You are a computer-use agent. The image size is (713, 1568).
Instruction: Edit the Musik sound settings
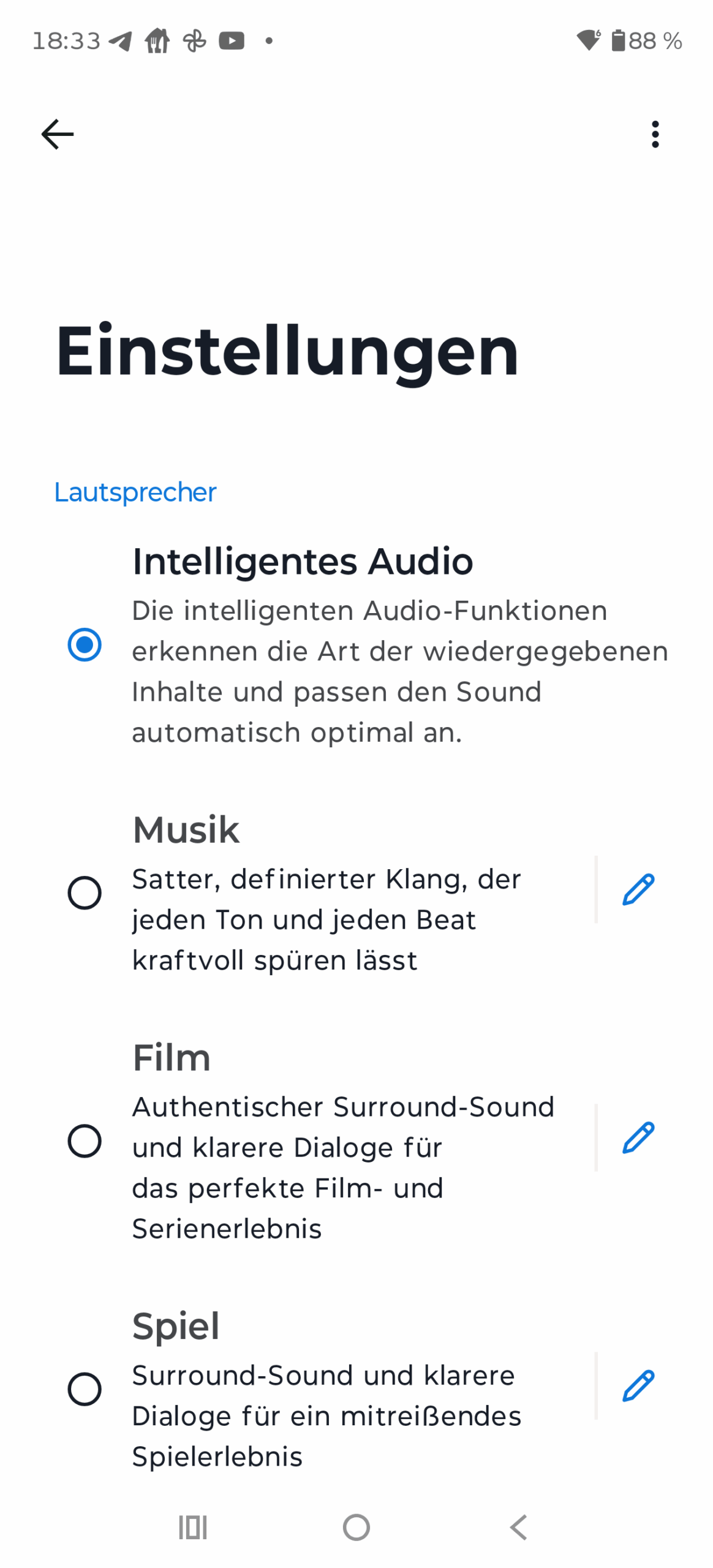pos(638,889)
